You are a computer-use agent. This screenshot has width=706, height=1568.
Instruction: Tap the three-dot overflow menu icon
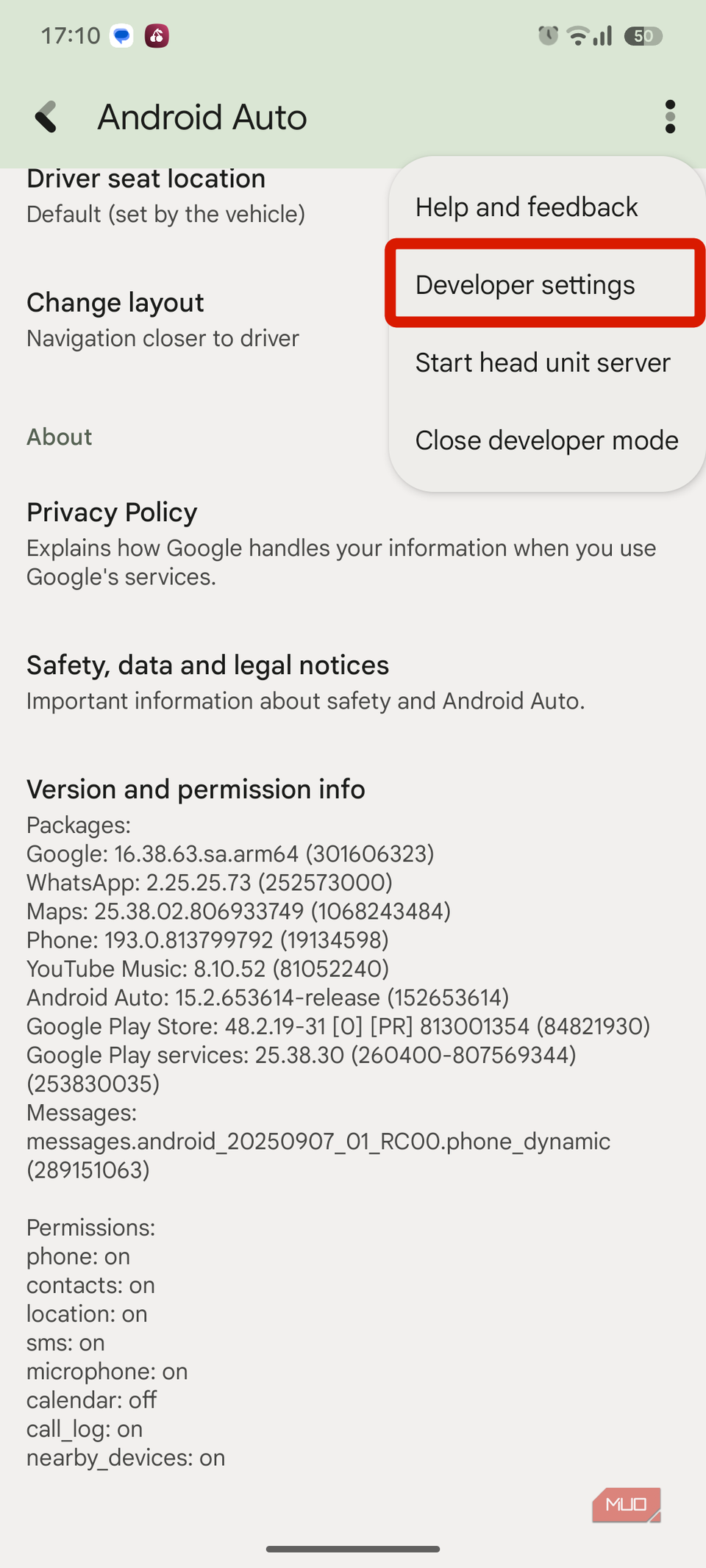(669, 117)
